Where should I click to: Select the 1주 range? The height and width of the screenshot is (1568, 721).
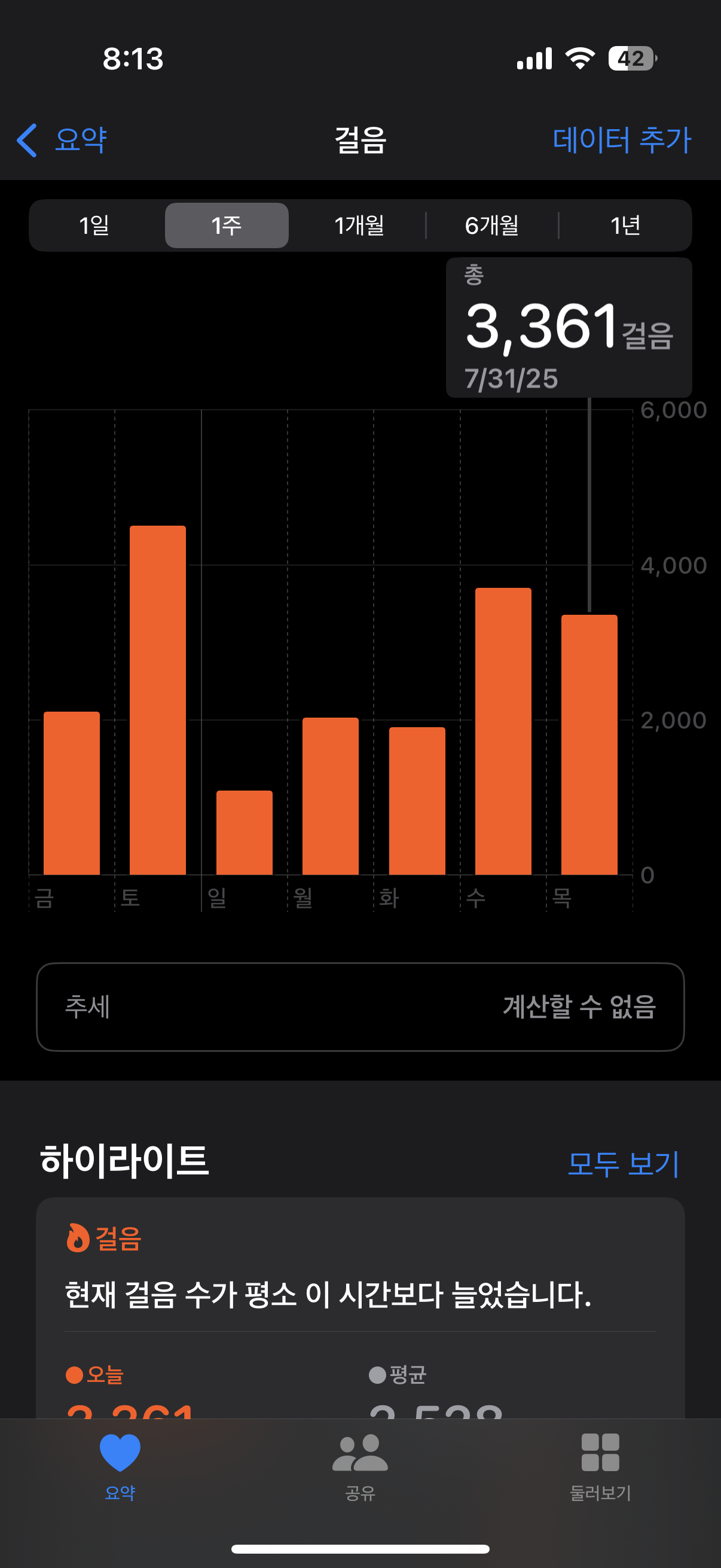point(227,225)
